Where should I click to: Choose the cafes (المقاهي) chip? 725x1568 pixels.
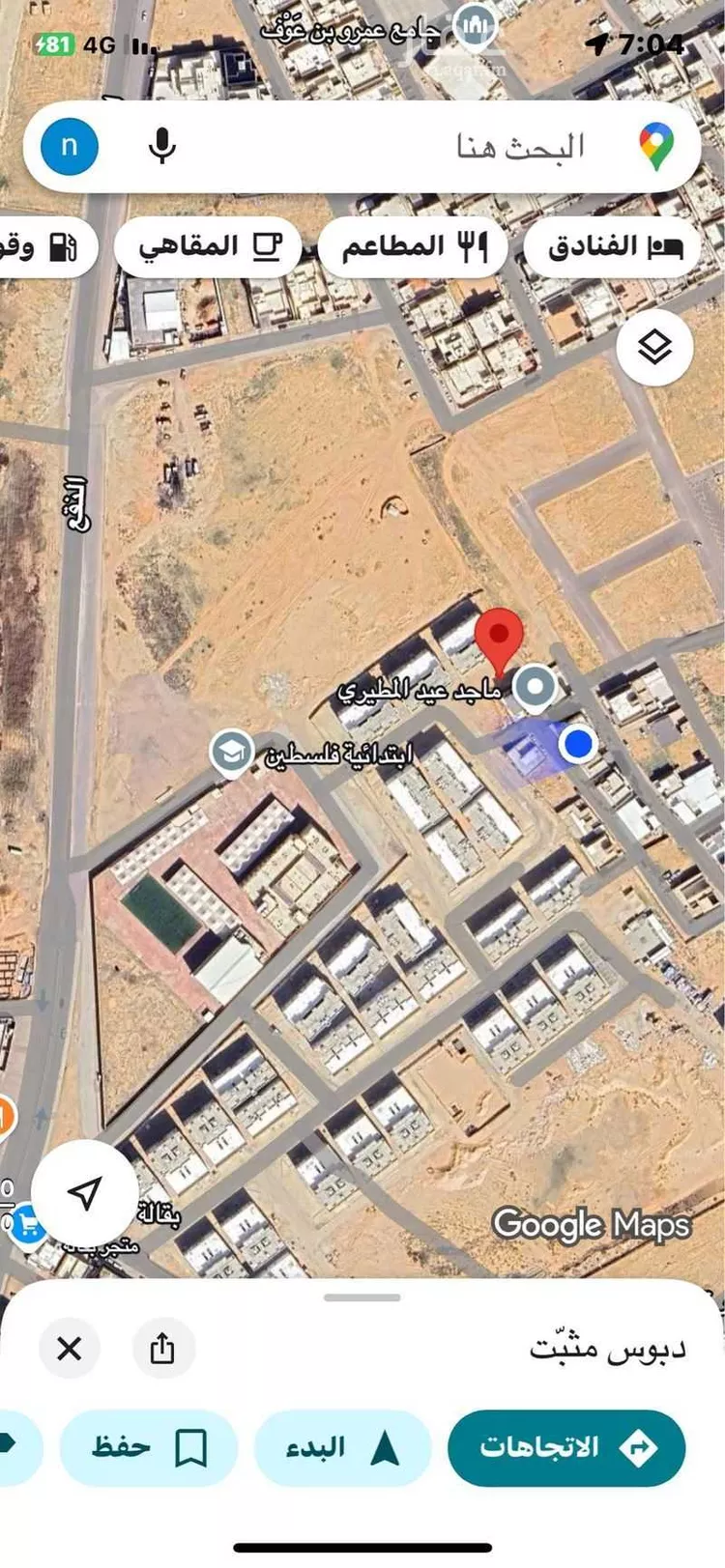(x=208, y=247)
